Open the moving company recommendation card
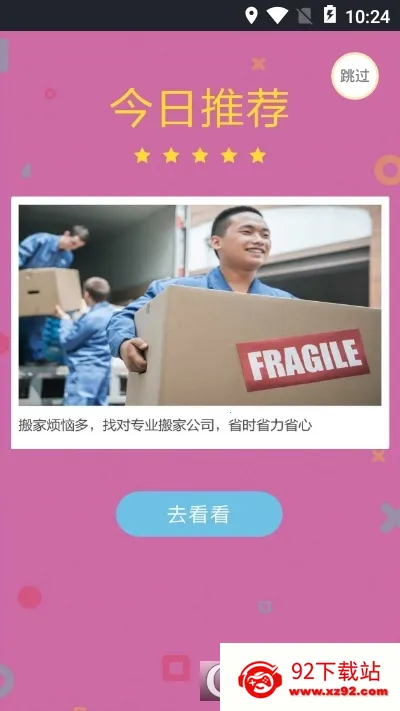 point(200,322)
